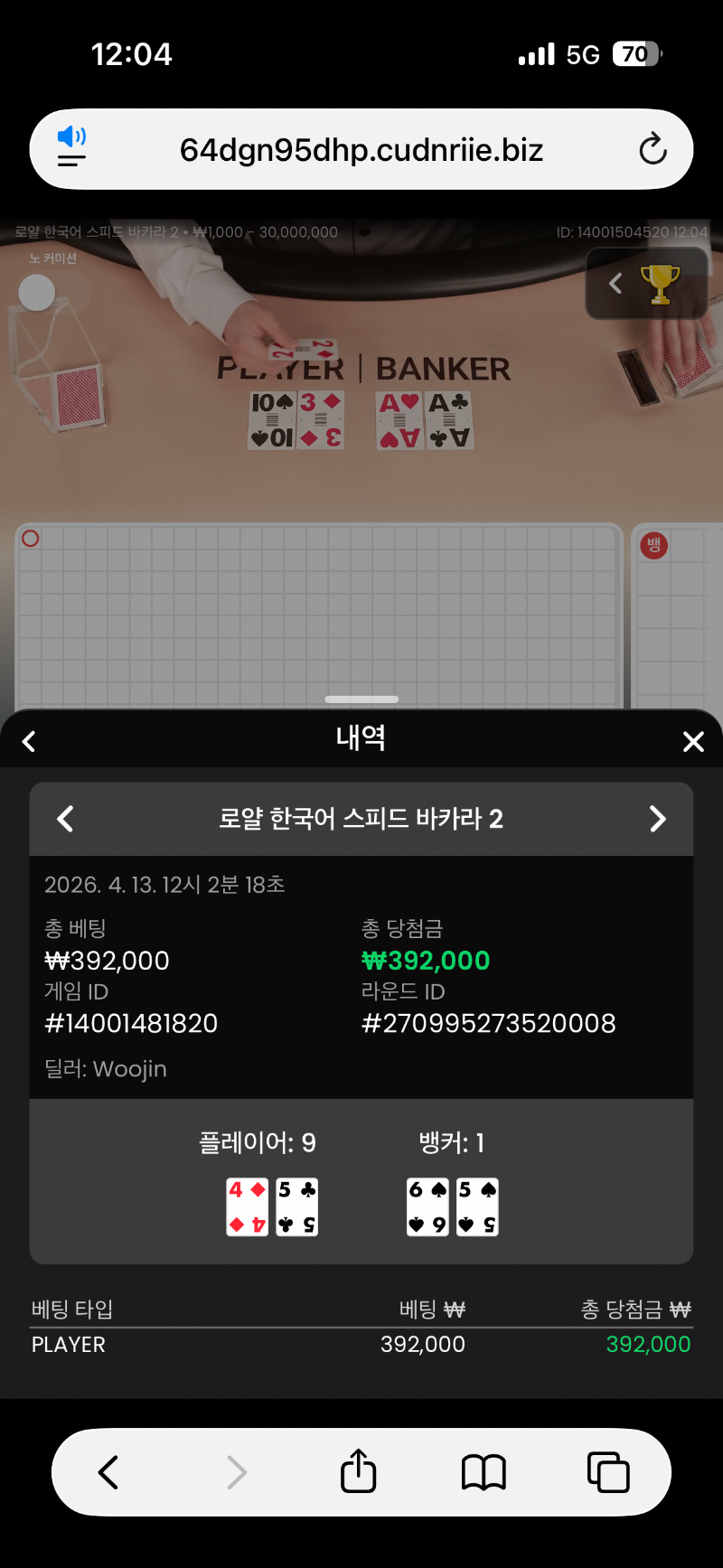Viewport: 723px width, 1568px height.
Task: Tap the address bar URL
Action: [x=361, y=150]
